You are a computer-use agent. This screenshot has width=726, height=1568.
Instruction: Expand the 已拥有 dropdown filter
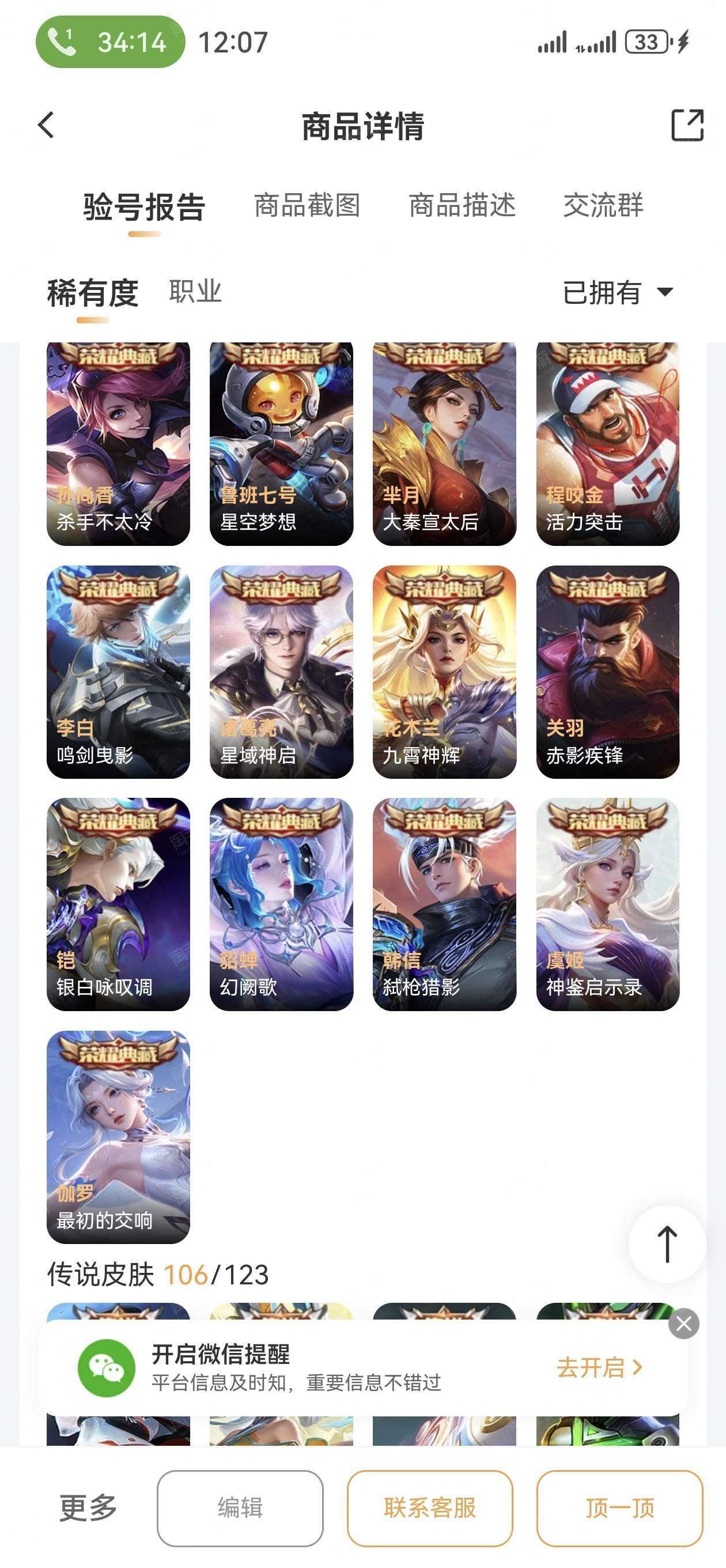[x=617, y=293]
